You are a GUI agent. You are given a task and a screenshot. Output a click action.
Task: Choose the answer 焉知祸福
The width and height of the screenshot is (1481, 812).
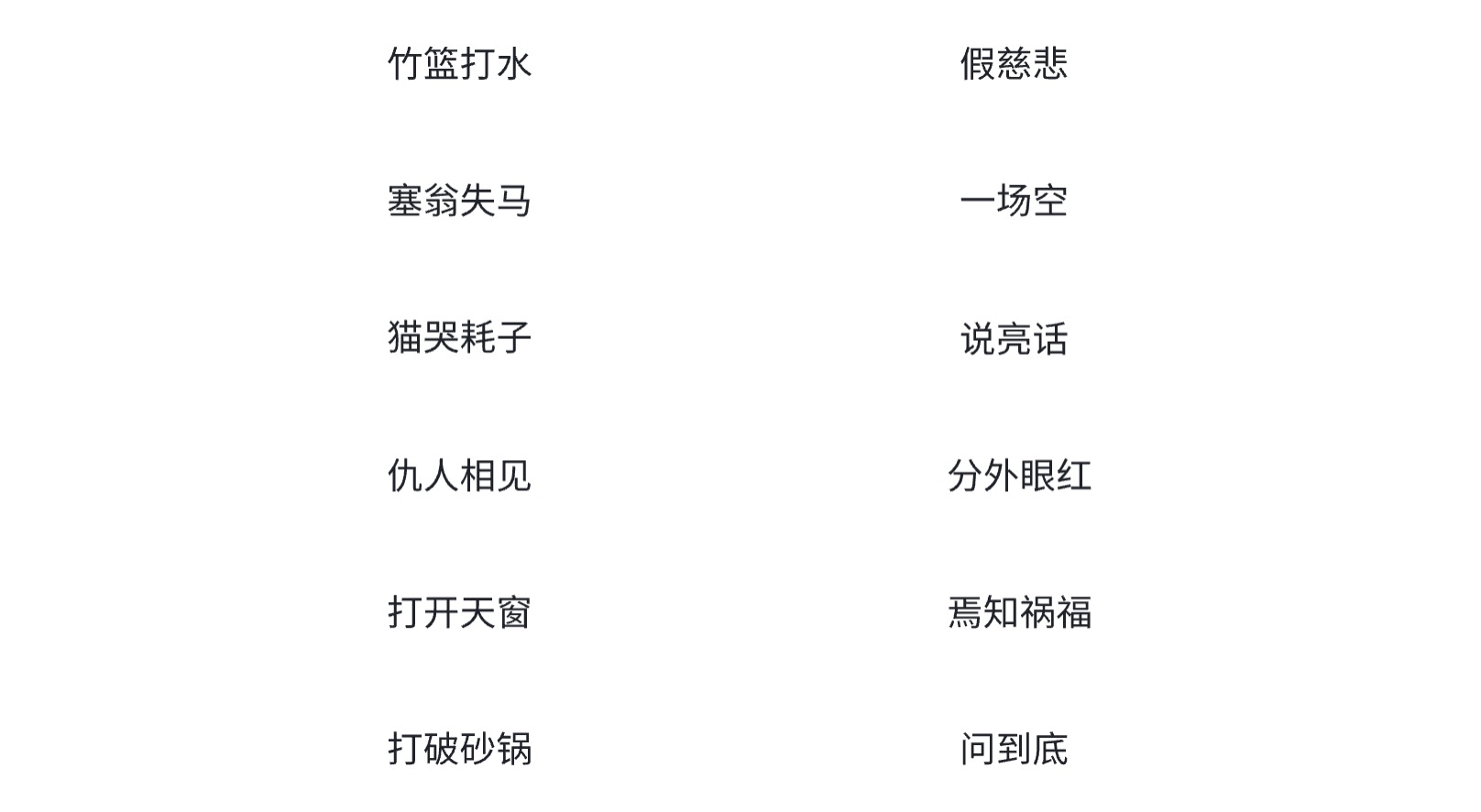(x=1019, y=612)
